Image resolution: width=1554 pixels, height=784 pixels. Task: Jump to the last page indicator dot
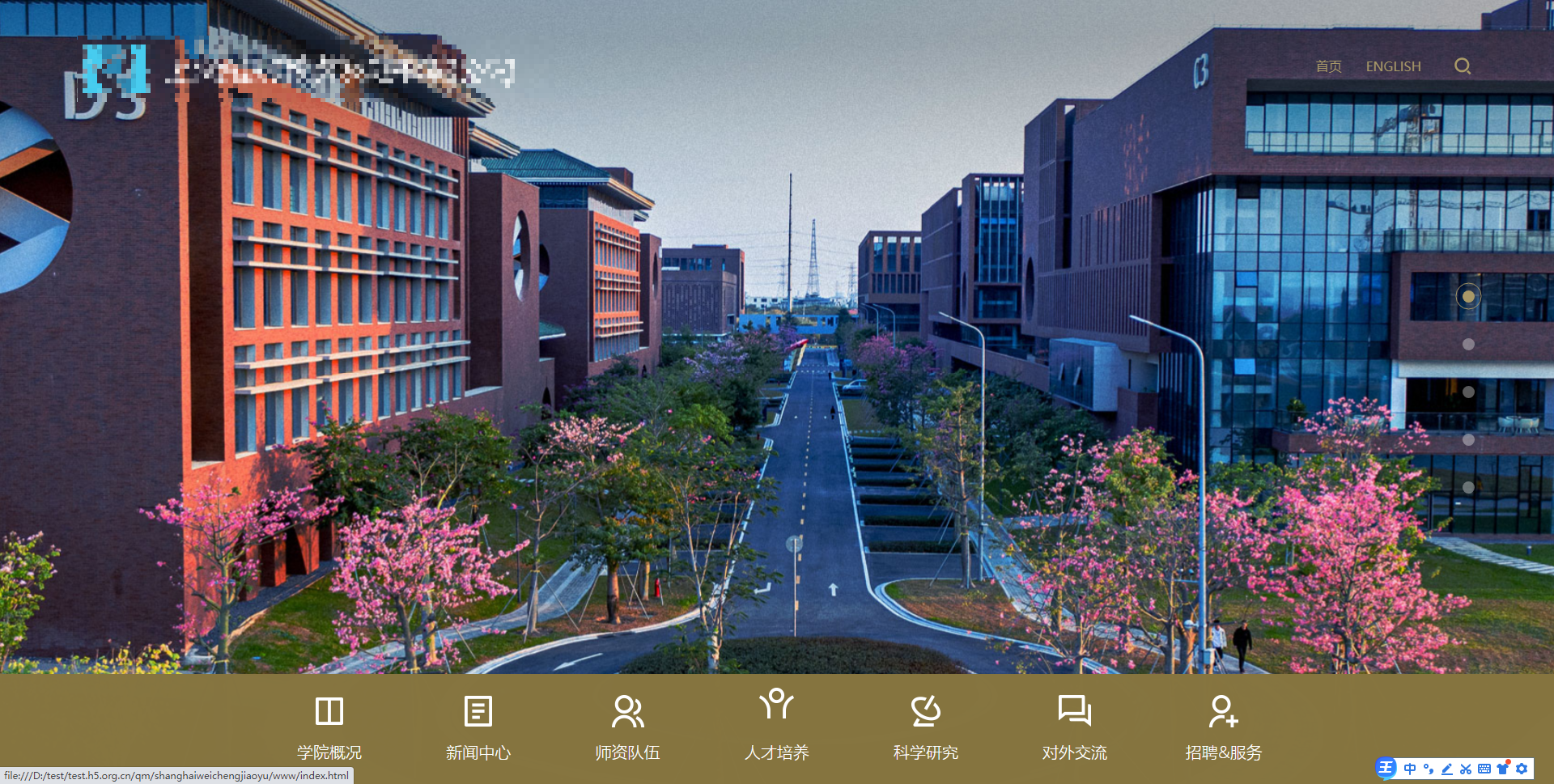click(x=1468, y=487)
